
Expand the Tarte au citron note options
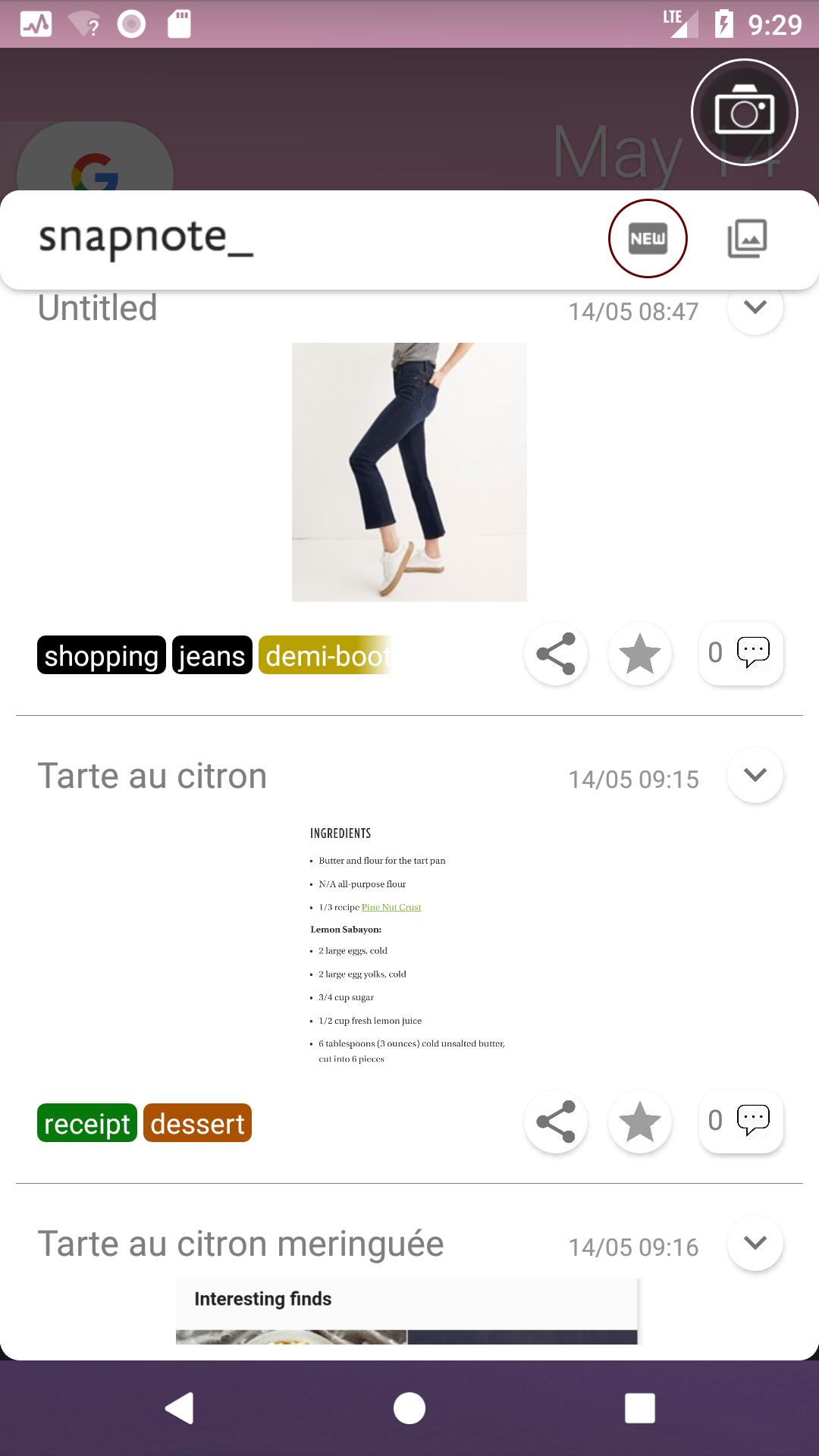coord(755,775)
